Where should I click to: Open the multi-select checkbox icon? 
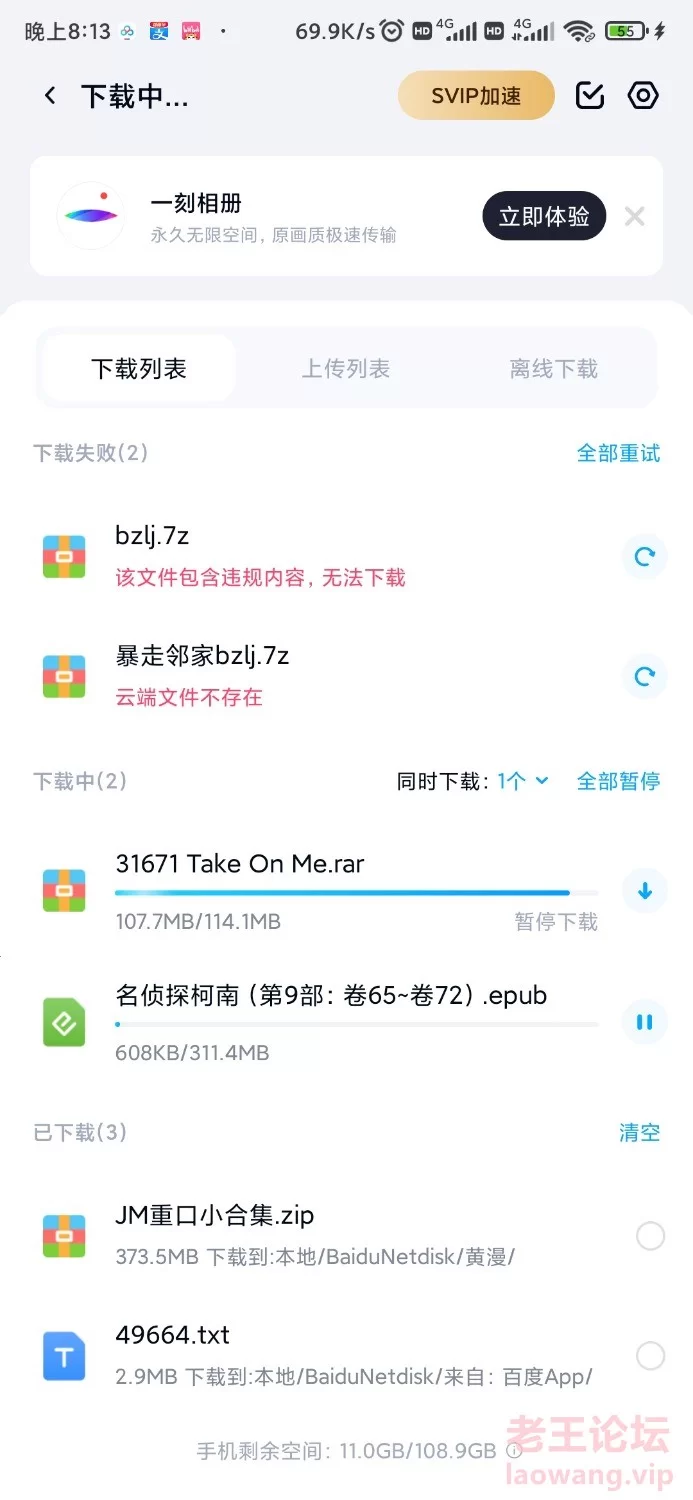[x=590, y=96]
